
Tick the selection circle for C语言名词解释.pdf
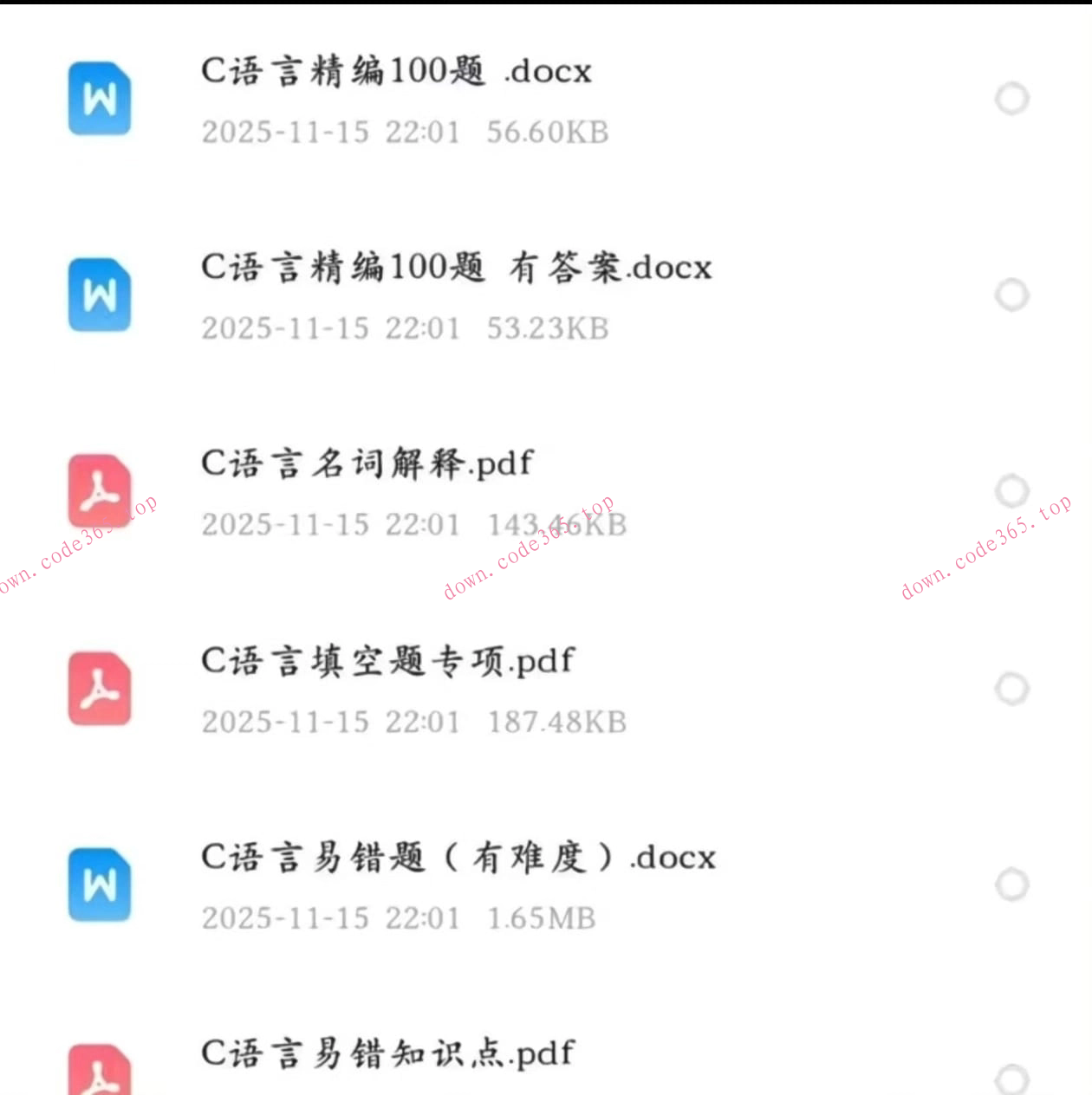[1012, 491]
